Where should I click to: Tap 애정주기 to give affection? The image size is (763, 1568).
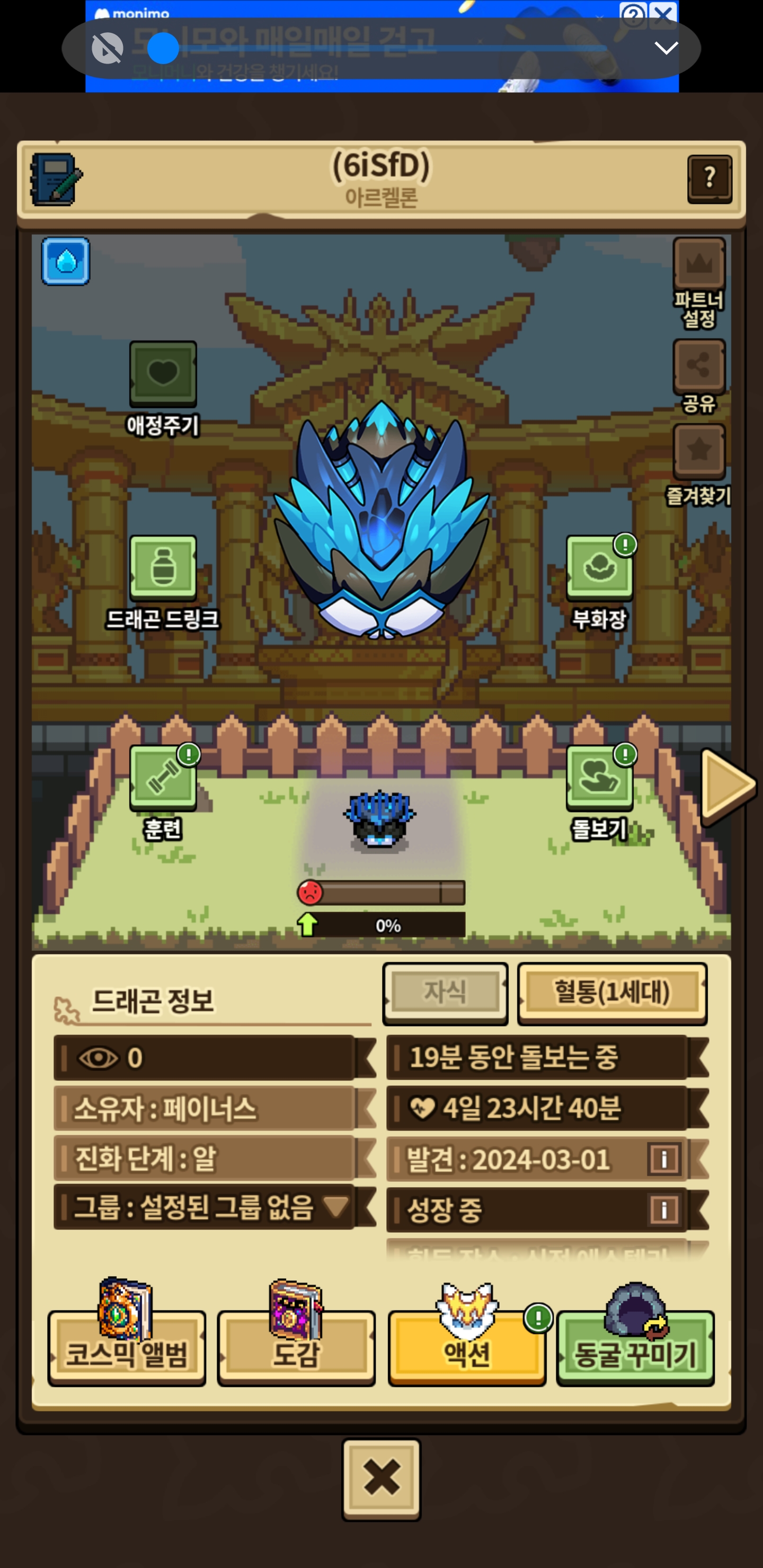163,388
